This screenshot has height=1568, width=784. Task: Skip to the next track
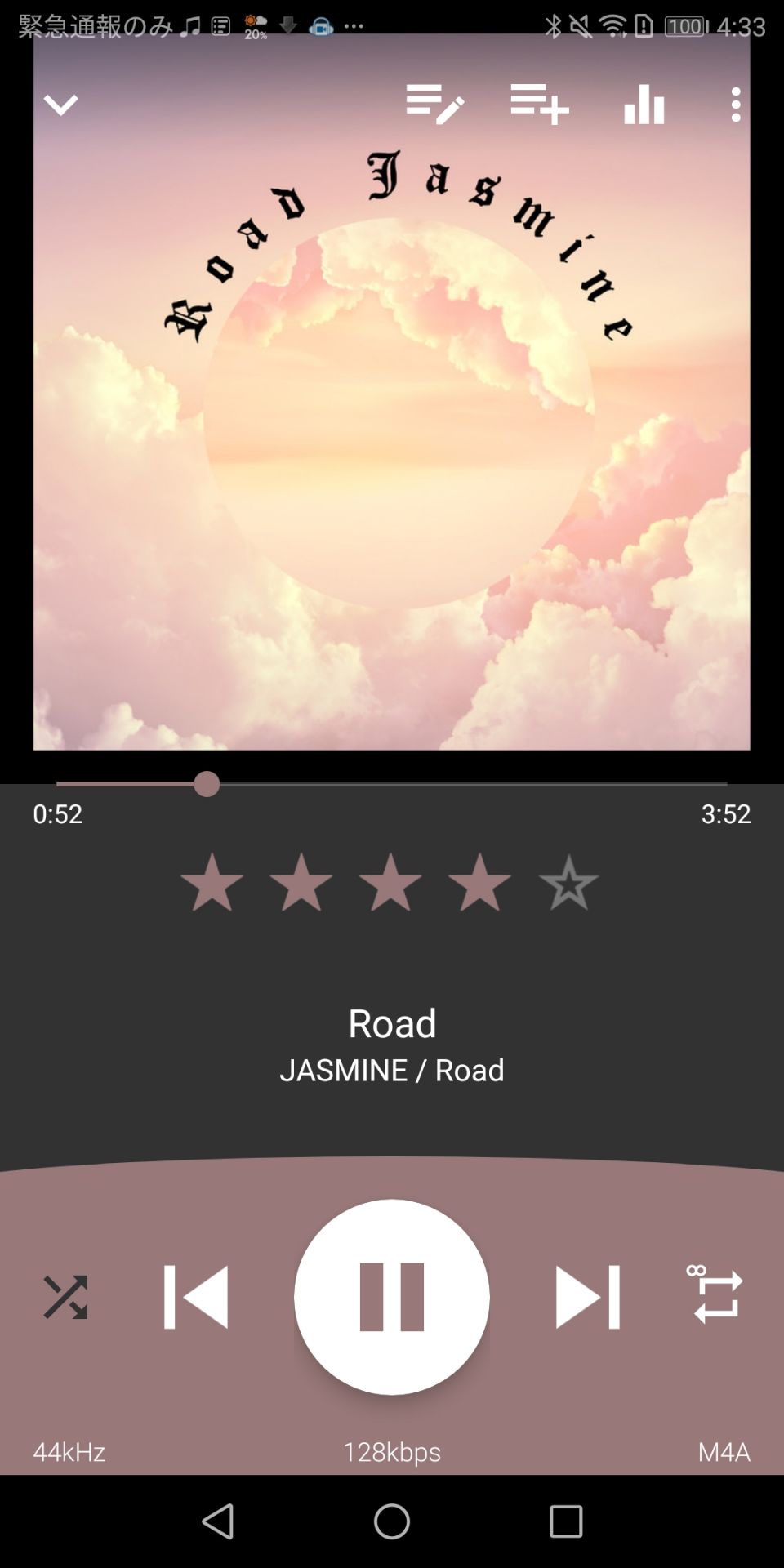(587, 1297)
